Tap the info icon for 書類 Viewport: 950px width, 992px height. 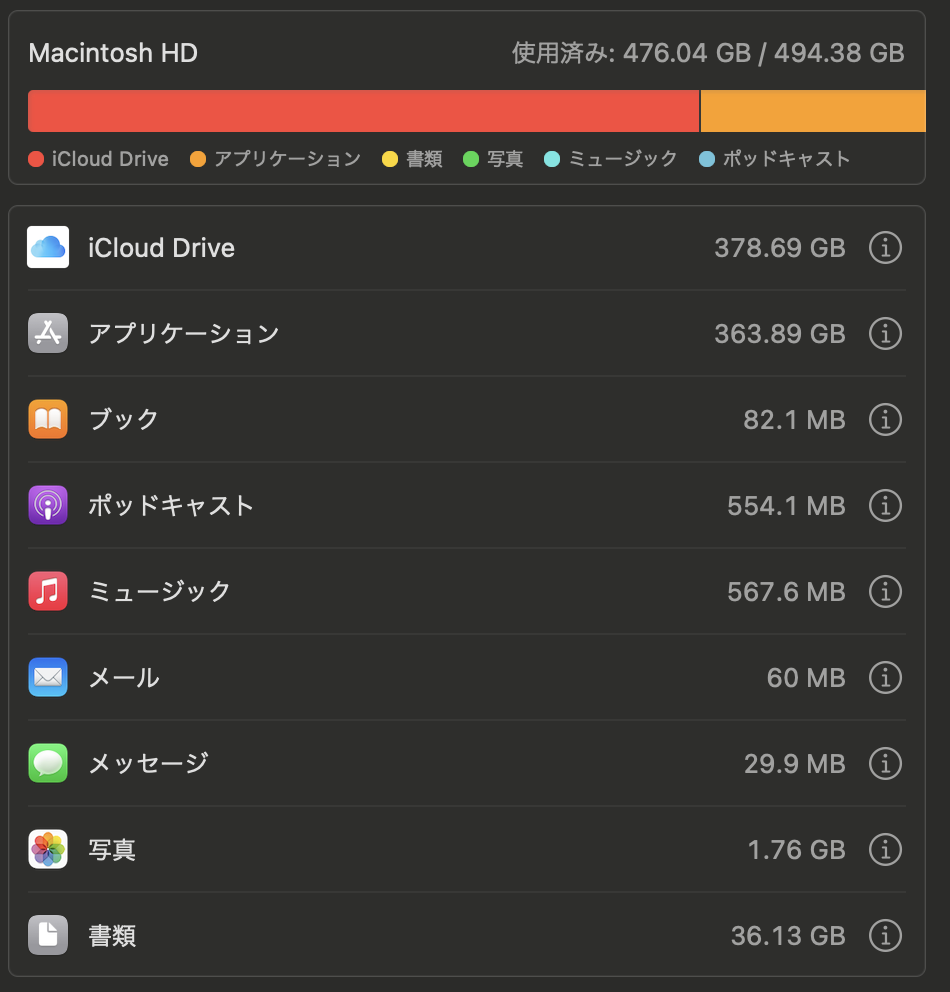point(885,936)
